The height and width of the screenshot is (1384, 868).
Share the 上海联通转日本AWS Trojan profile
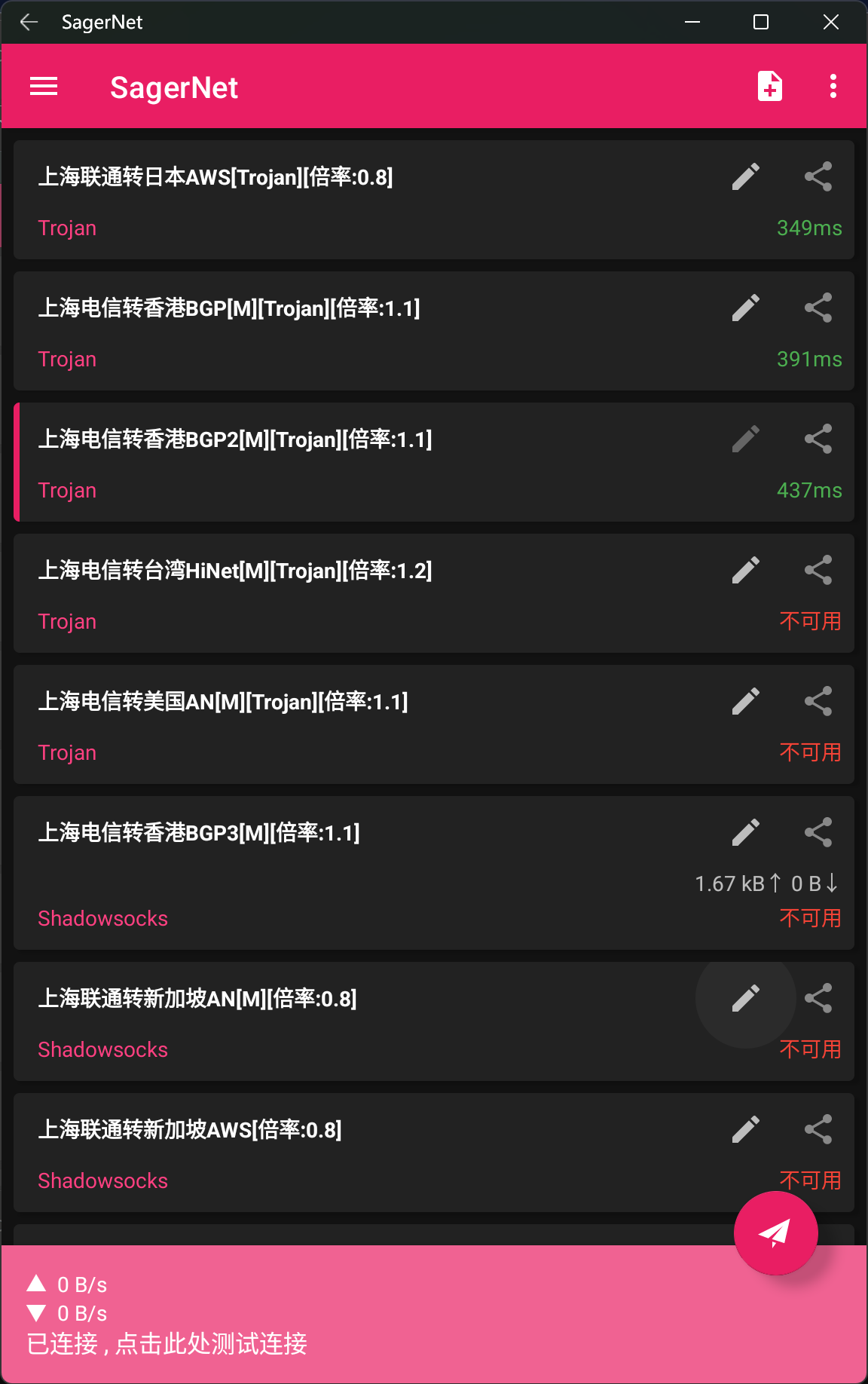(x=818, y=177)
